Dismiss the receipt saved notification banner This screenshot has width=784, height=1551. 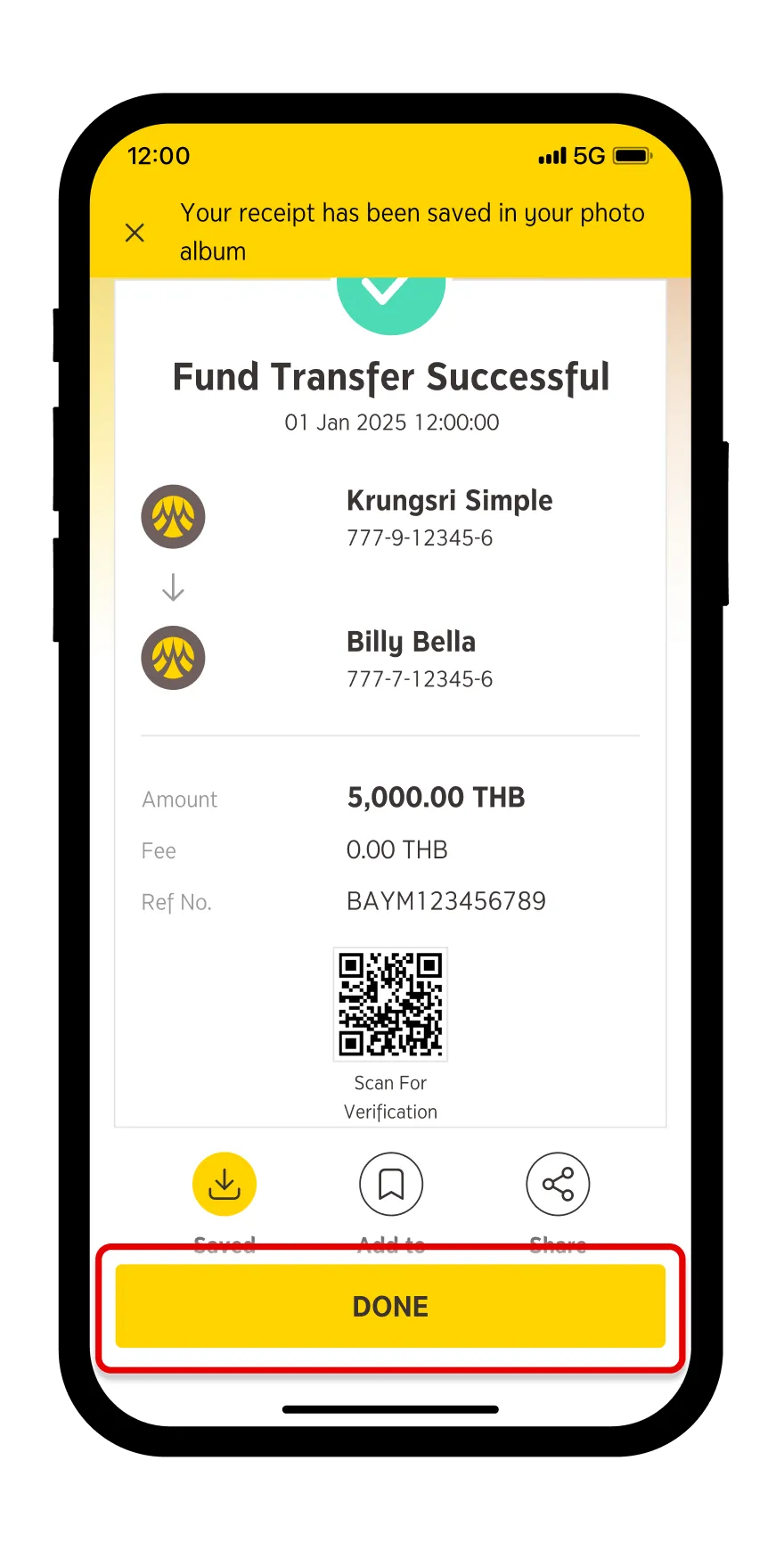coord(135,233)
